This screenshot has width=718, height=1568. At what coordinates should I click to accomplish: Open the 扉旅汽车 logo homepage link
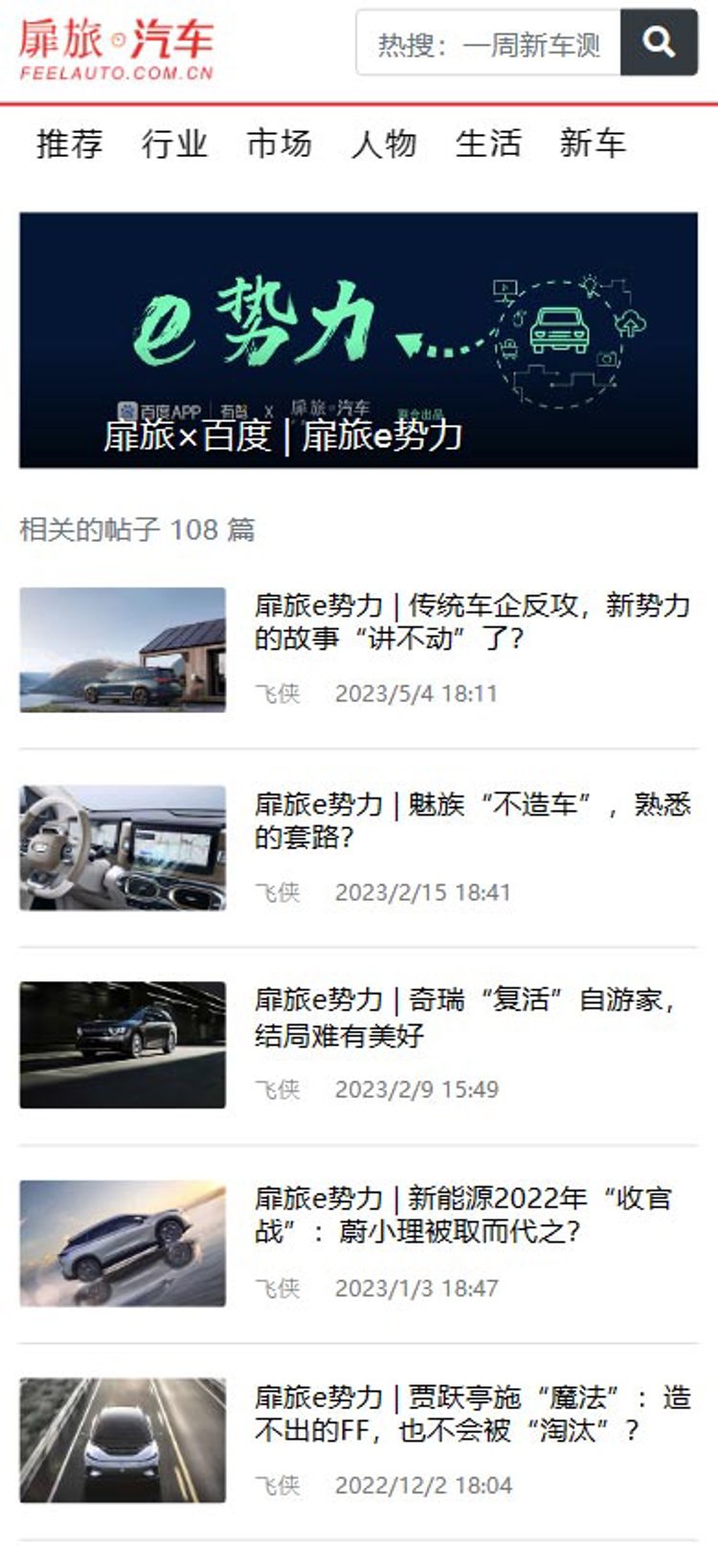coord(116,48)
